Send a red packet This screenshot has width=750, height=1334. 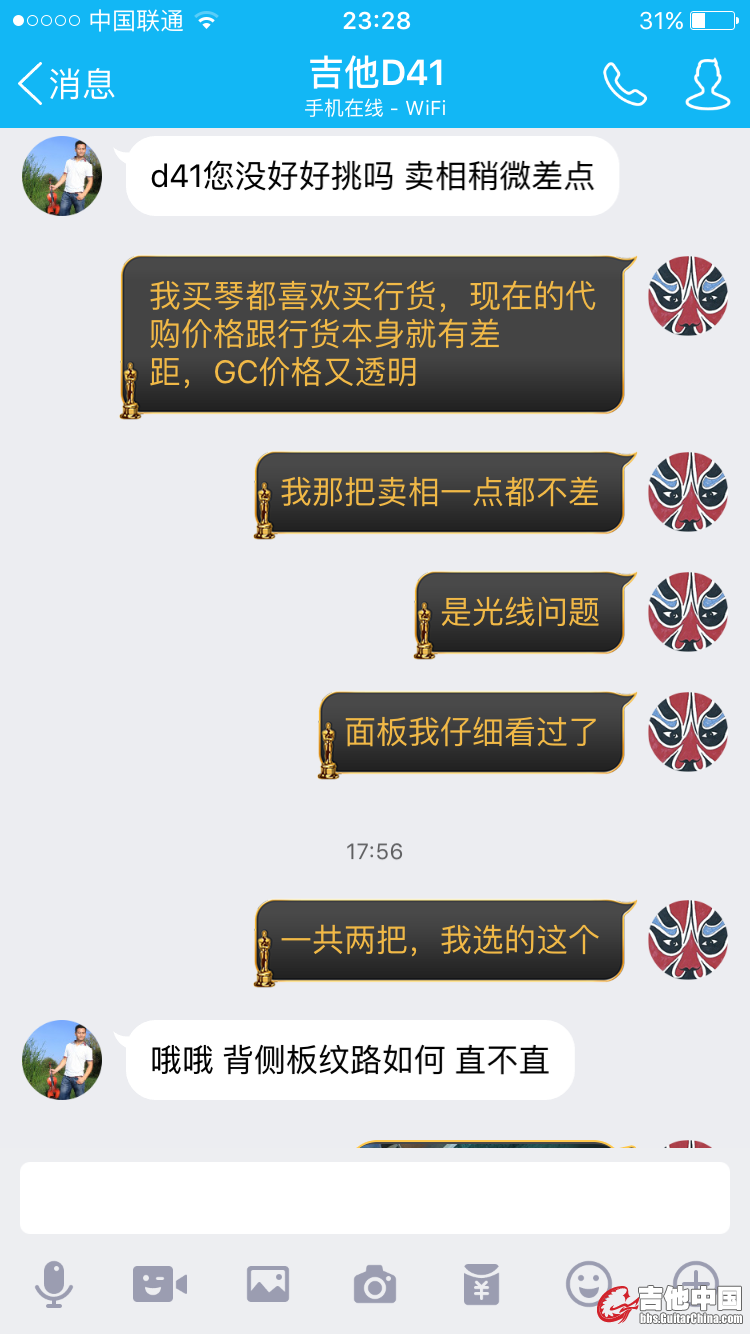(x=482, y=1284)
